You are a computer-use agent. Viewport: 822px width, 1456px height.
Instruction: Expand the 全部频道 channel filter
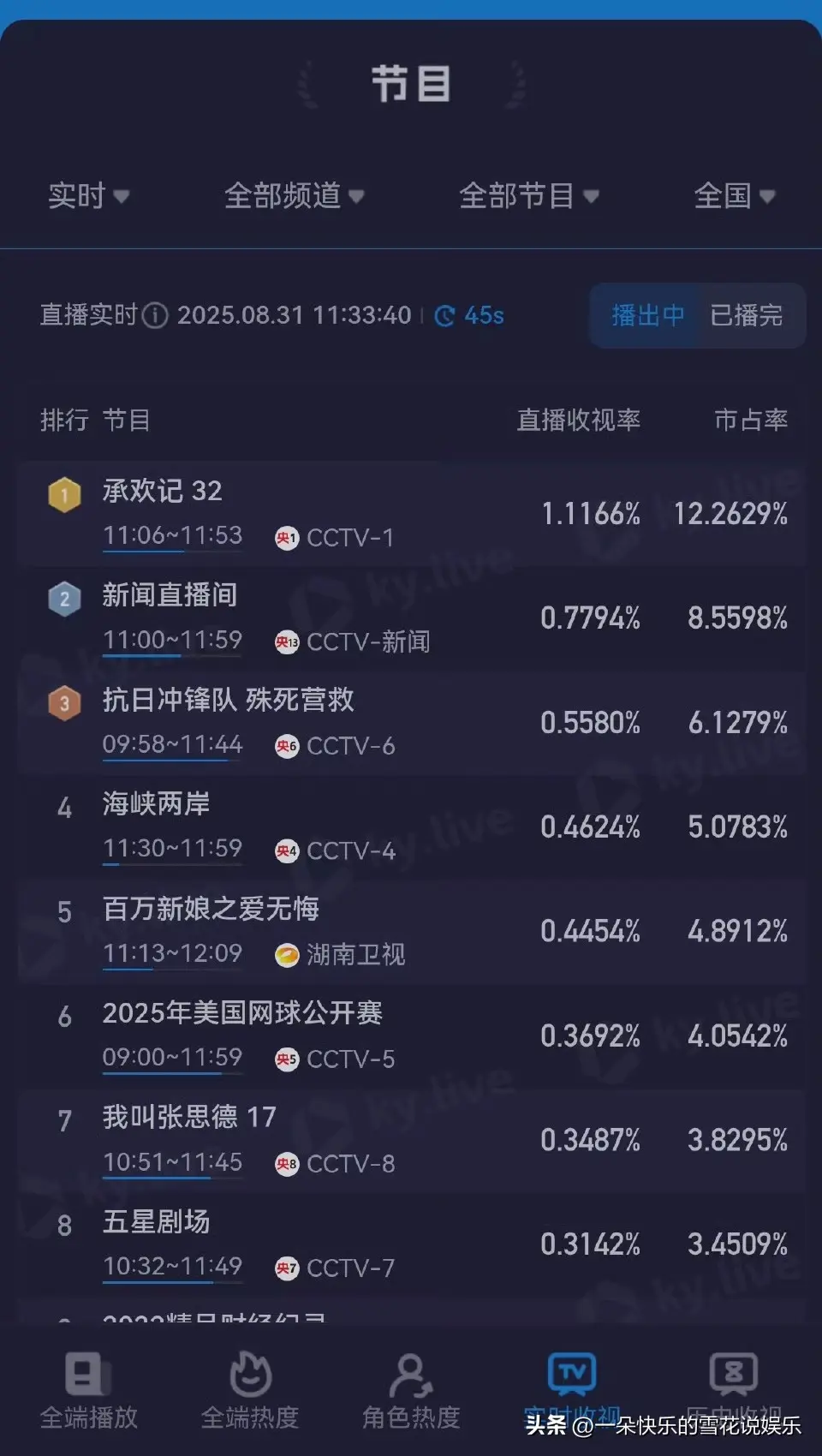(294, 196)
